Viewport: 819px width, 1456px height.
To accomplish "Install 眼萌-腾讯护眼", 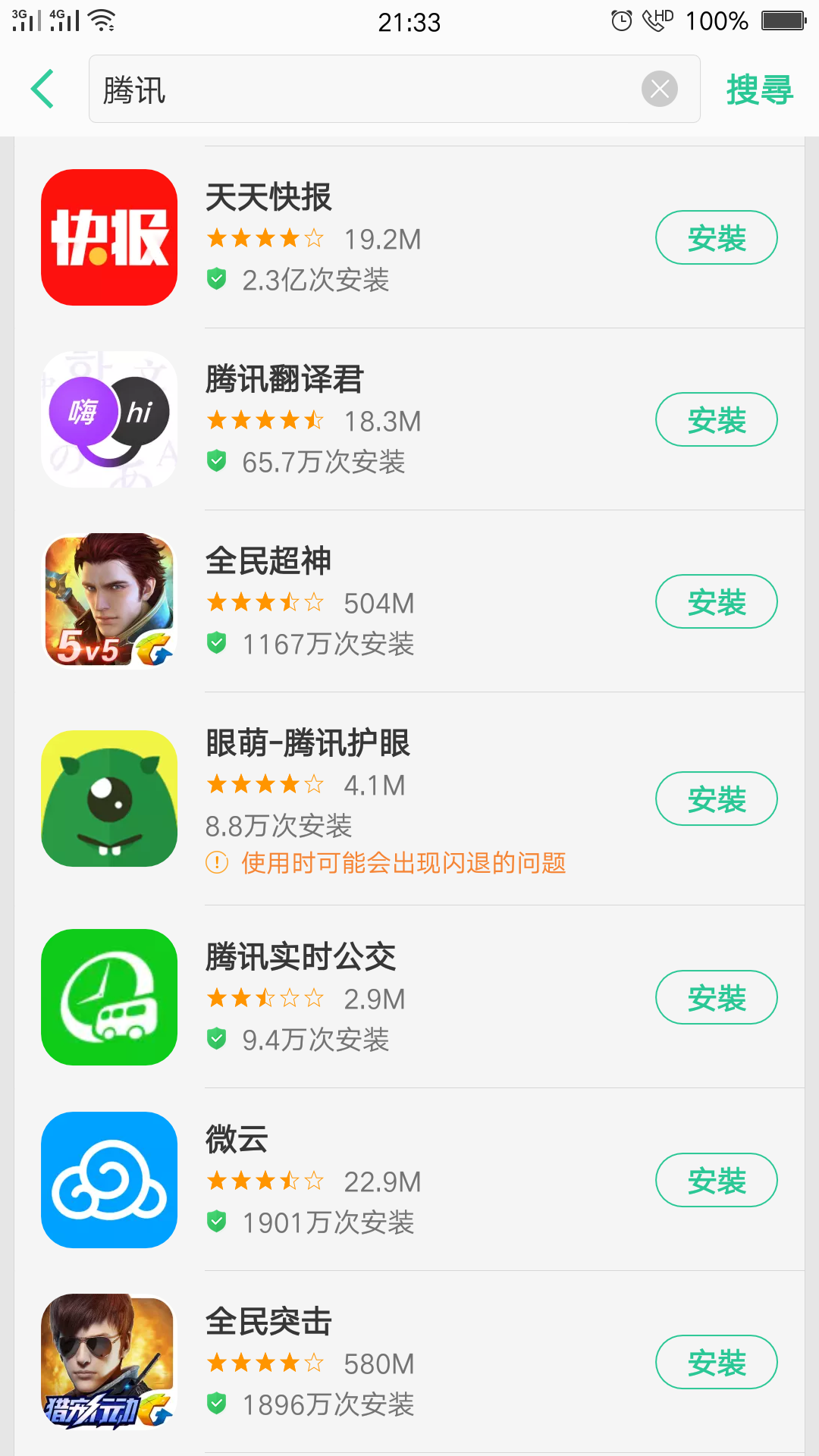I will click(x=716, y=799).
